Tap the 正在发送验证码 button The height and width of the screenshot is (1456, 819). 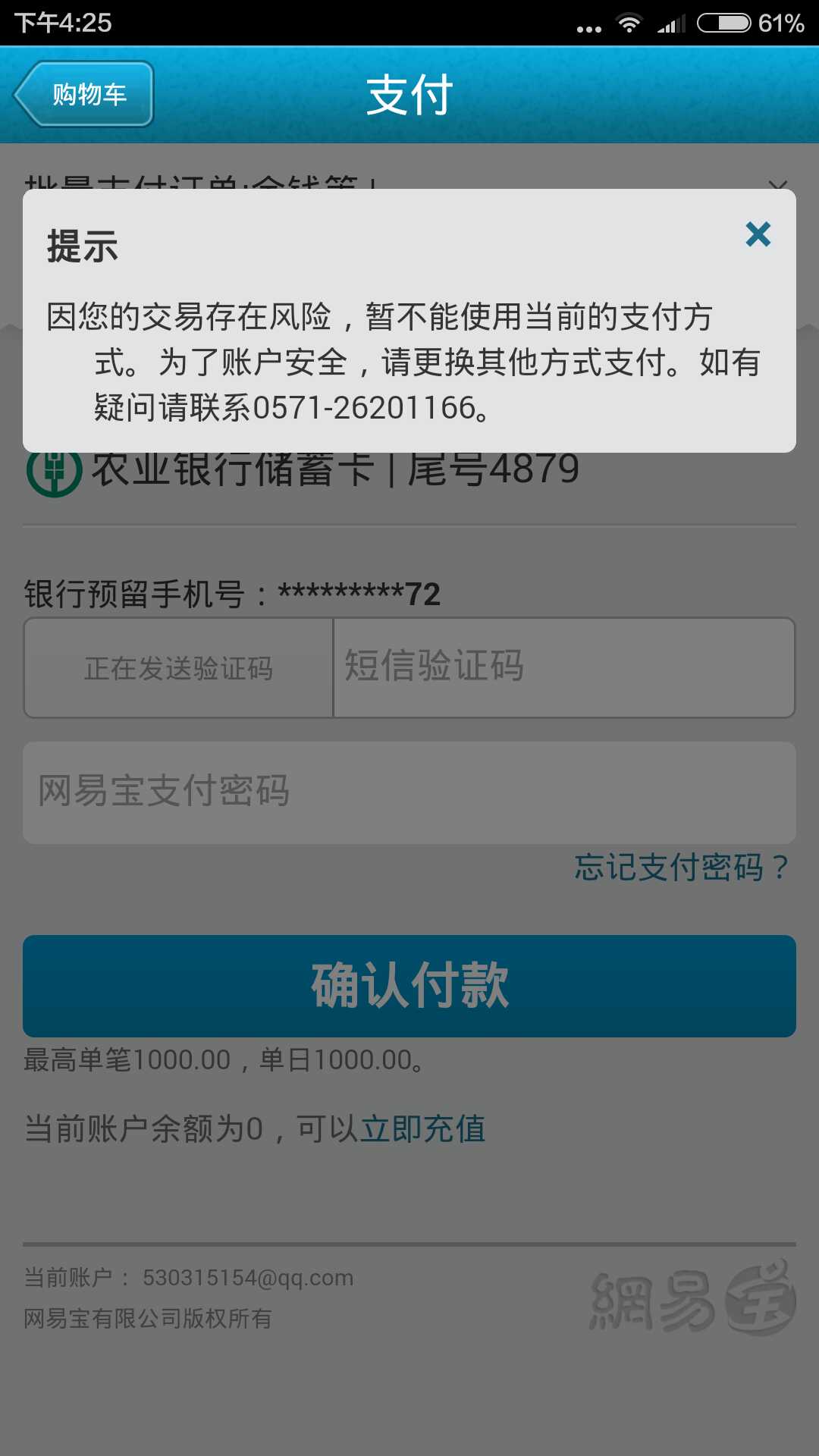pos(179,667)
